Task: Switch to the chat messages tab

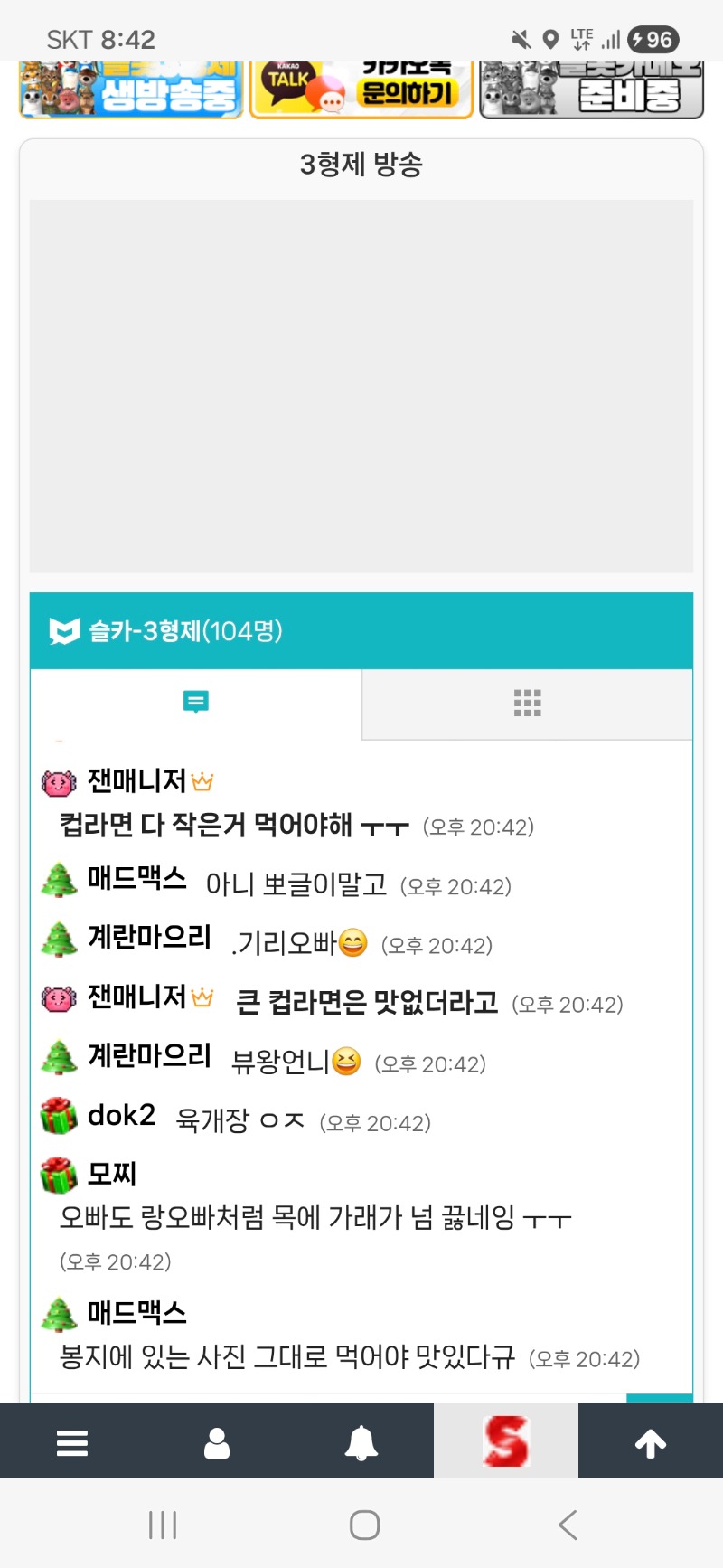Action: [x=196, y=704]
